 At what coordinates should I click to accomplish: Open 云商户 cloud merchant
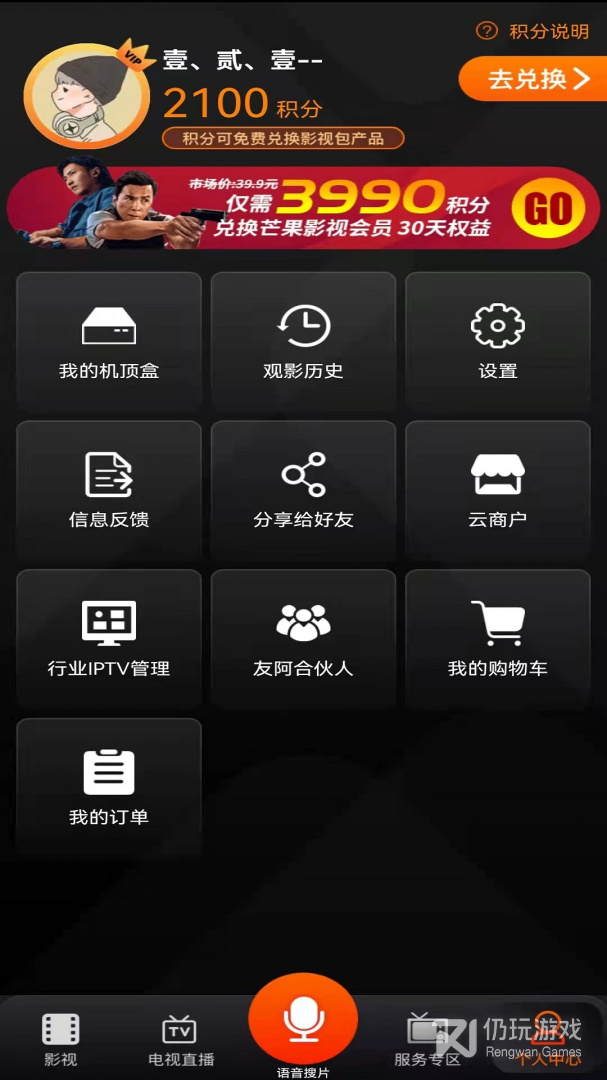click(x=497, y=490)
